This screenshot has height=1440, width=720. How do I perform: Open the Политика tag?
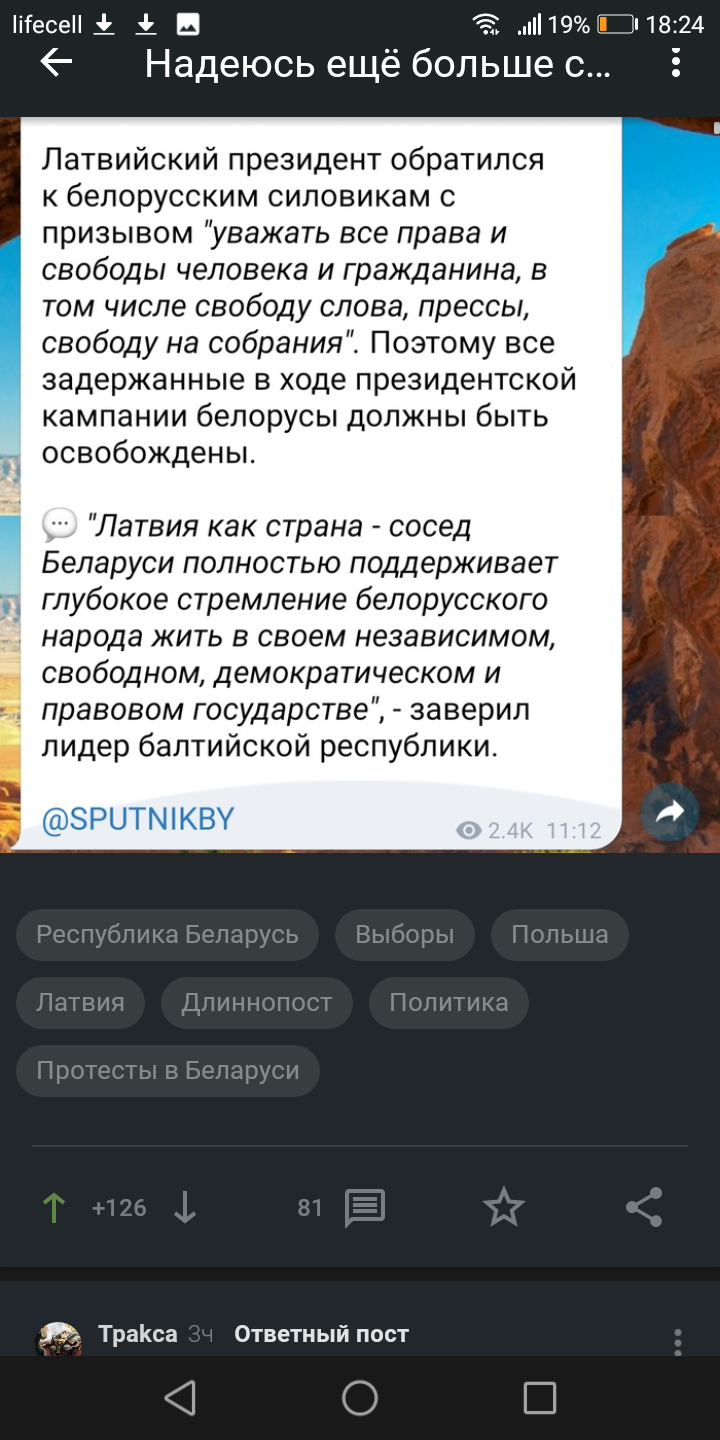point(448,1003)
